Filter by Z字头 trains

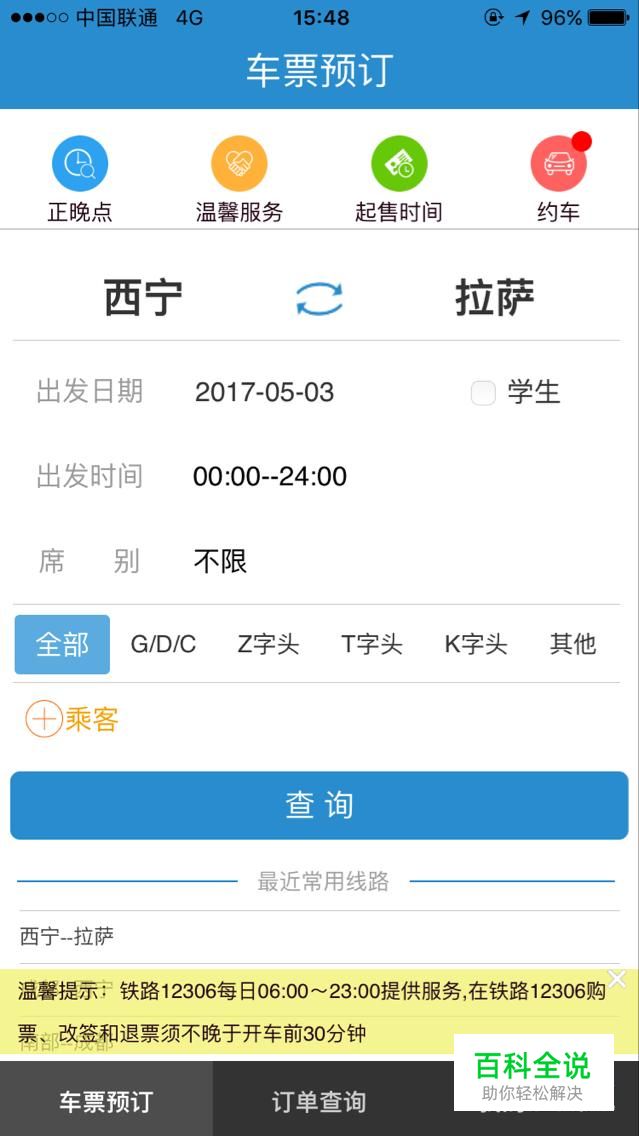(x=268, y=645)
